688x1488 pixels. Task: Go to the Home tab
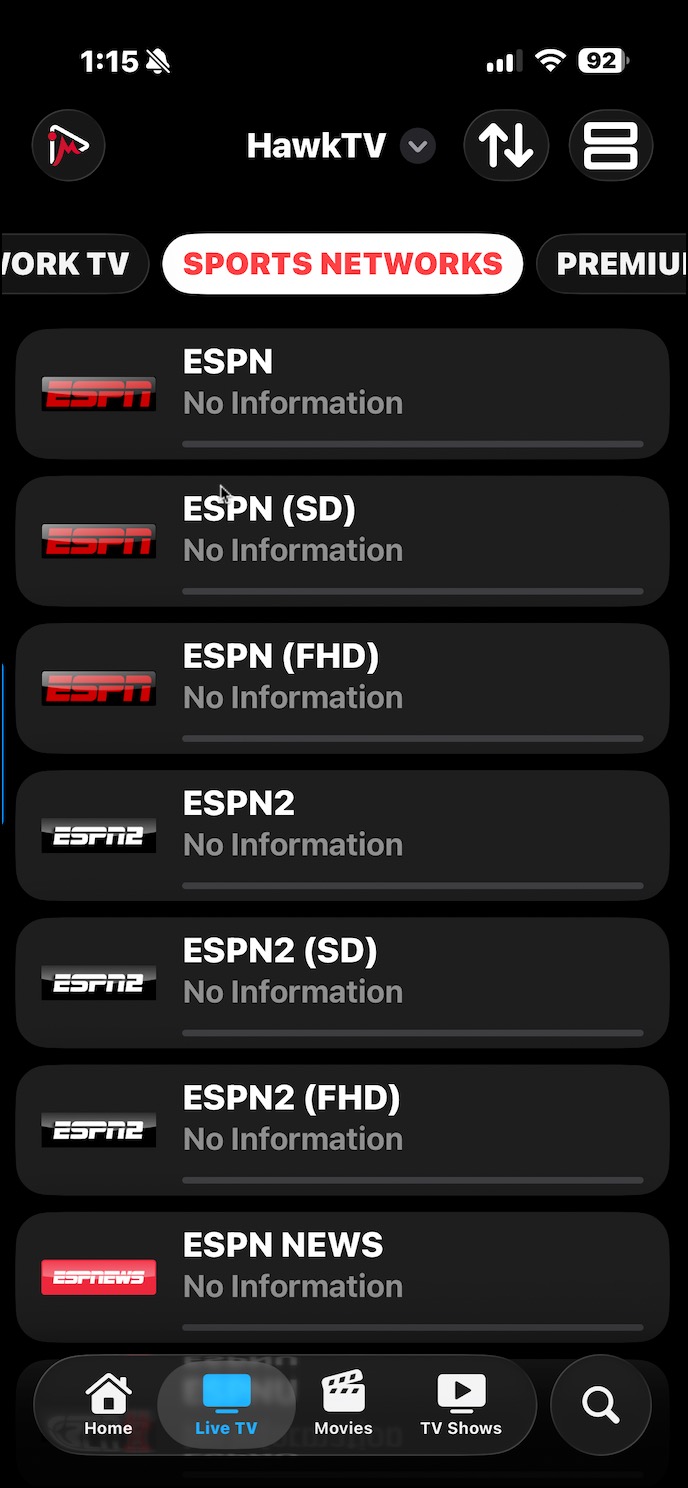tap(108, 1405)
